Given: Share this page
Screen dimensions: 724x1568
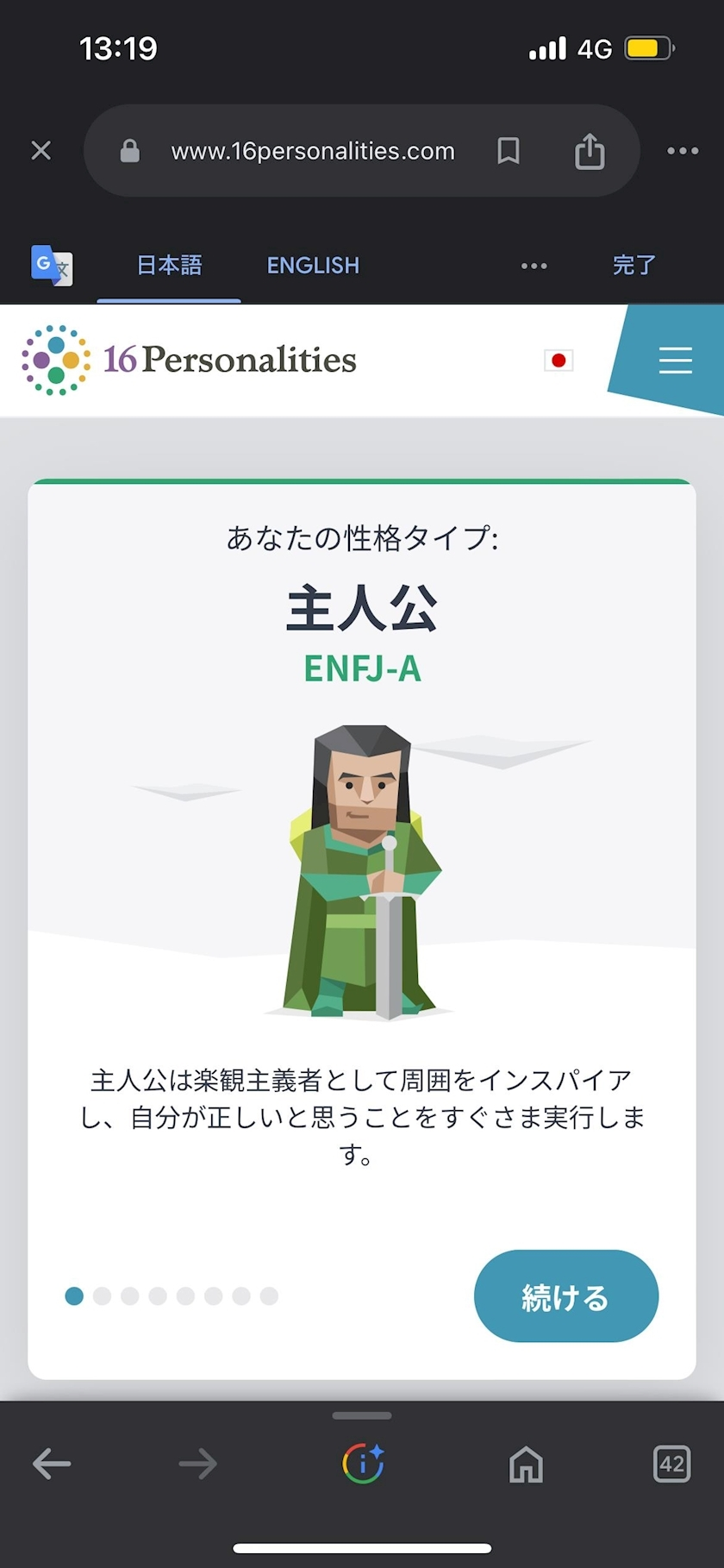Looking at the screenshot, I should (x=590, y=151).
